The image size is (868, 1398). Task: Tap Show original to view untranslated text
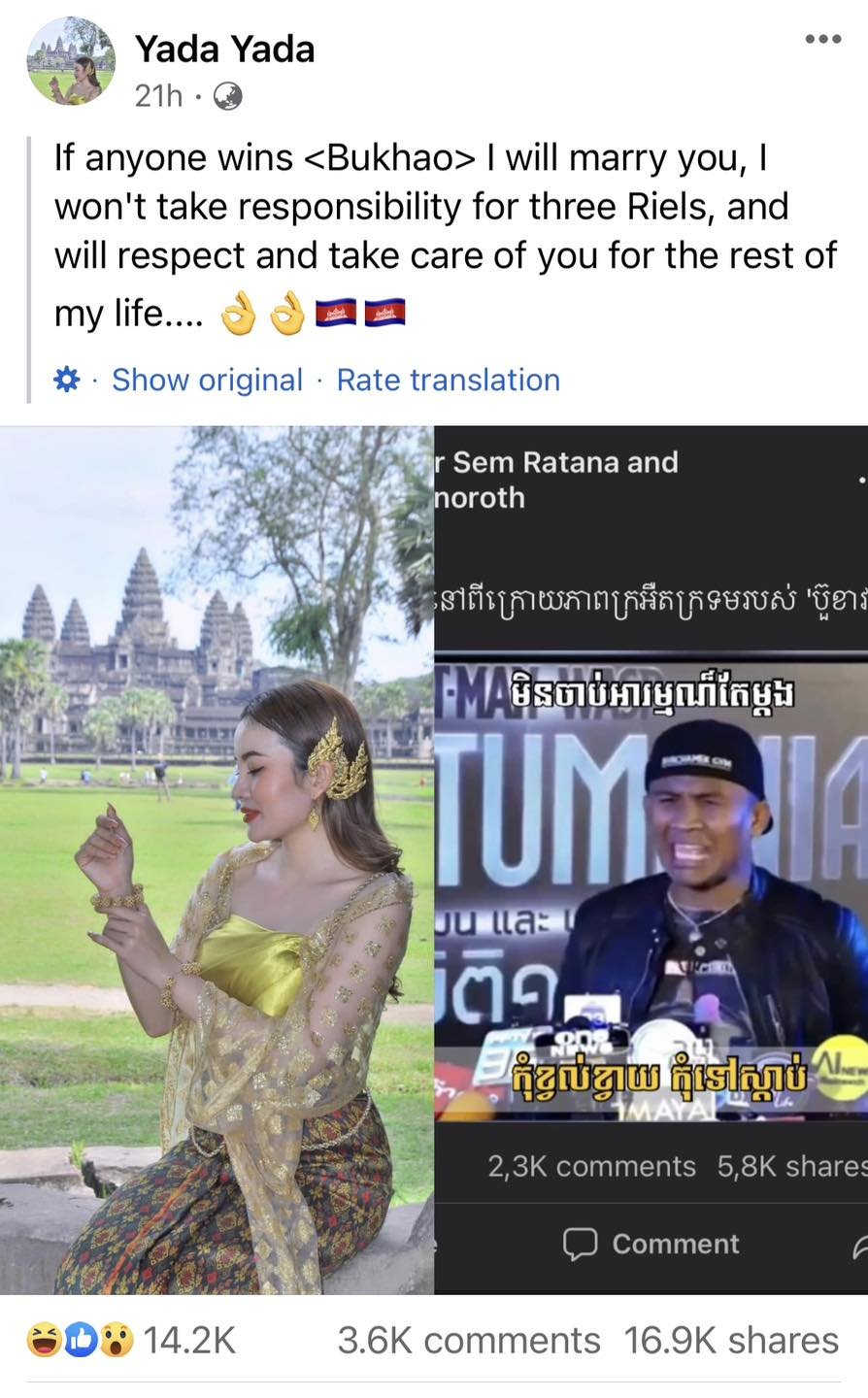click(x=207, y=380)
